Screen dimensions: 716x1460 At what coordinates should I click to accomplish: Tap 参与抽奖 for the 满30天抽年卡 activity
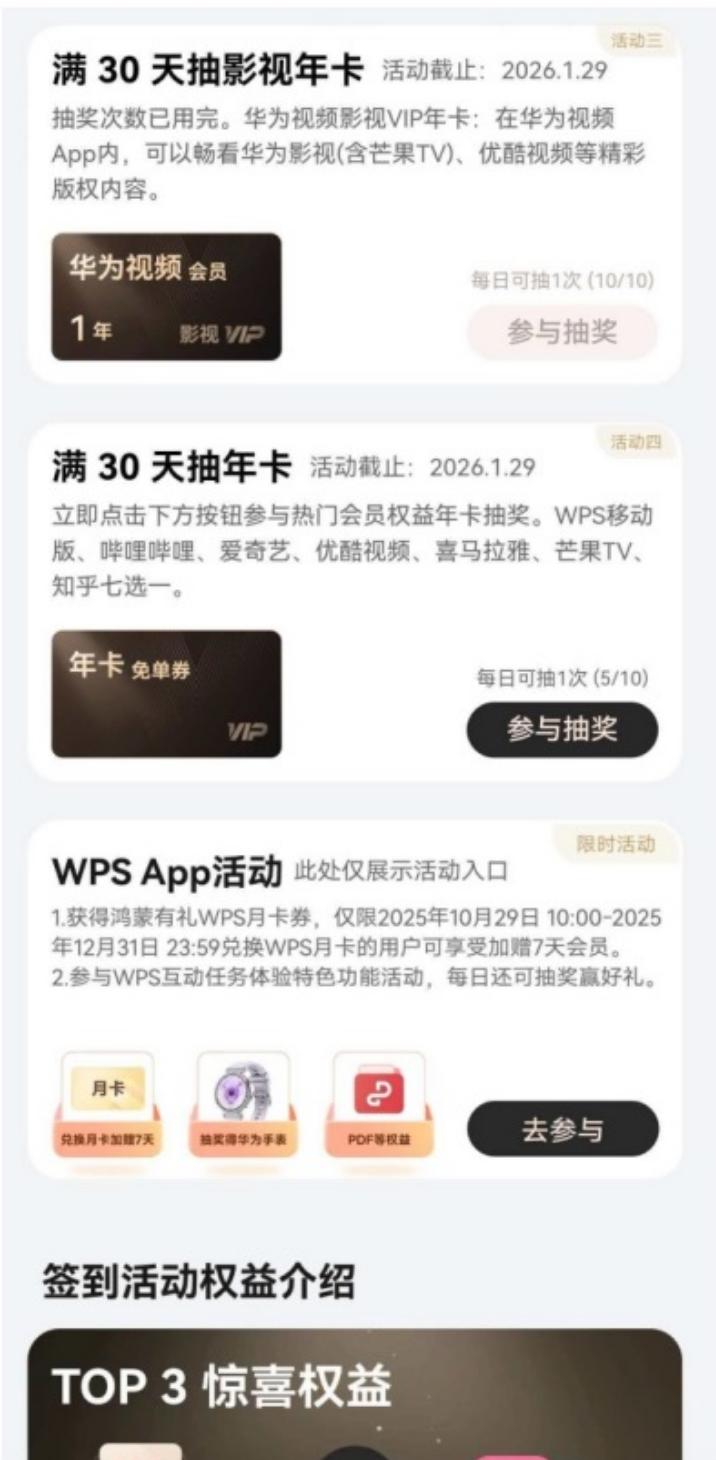[562, 730]
